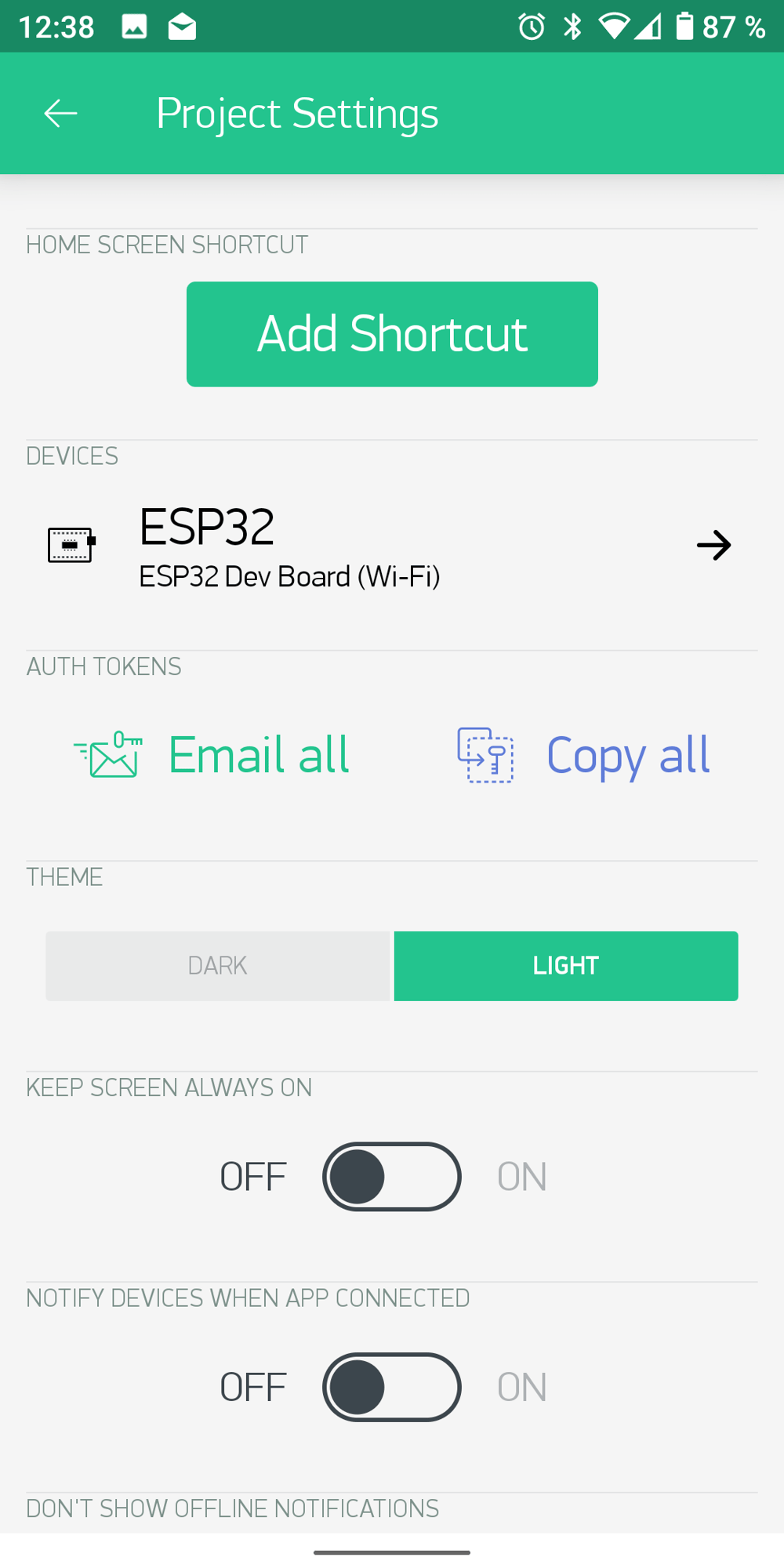This screenshot has width=784, height=1568.
Task: Click Email all to send auth tokens
Action: click(x=259, y=755)
